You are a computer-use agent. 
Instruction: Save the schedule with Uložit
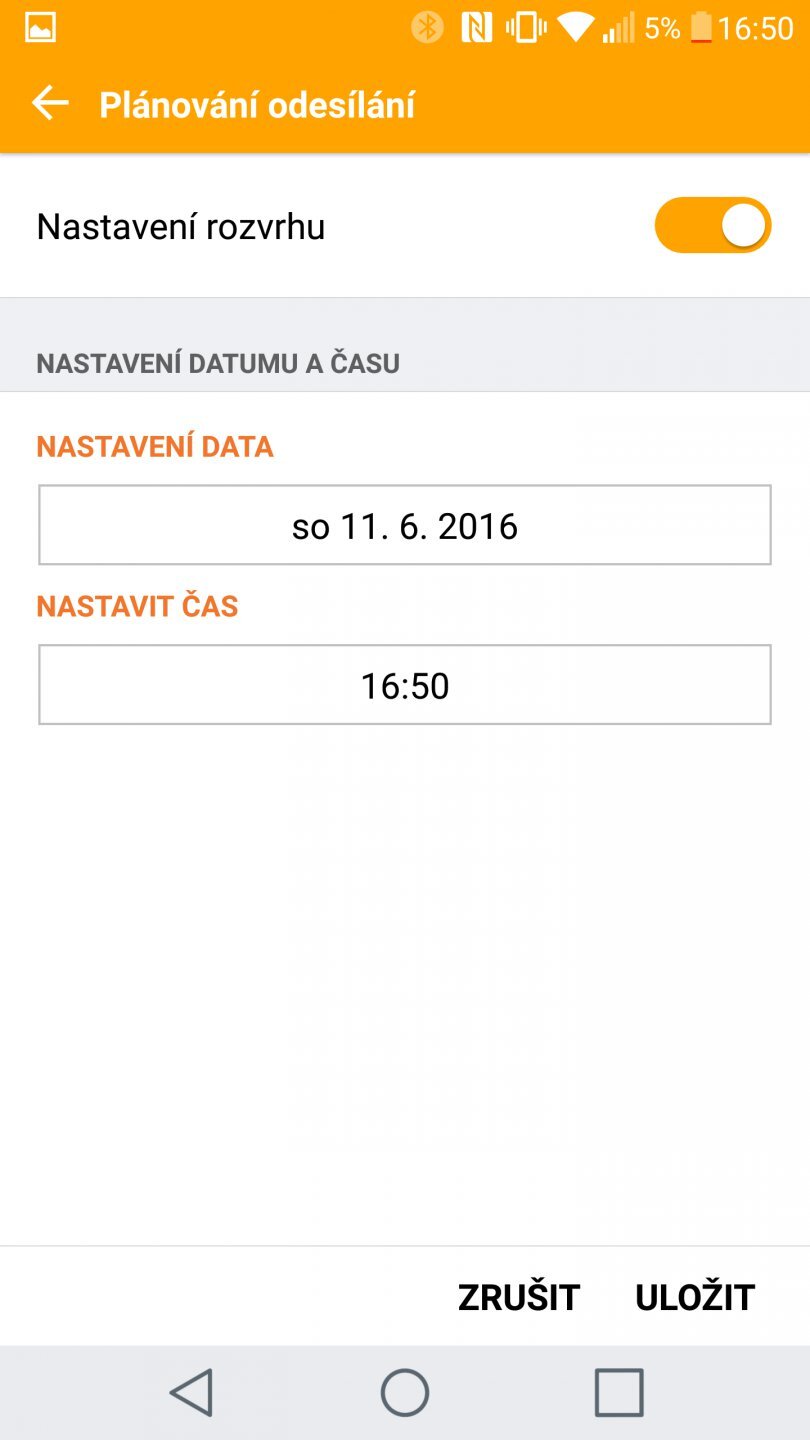694,1297
